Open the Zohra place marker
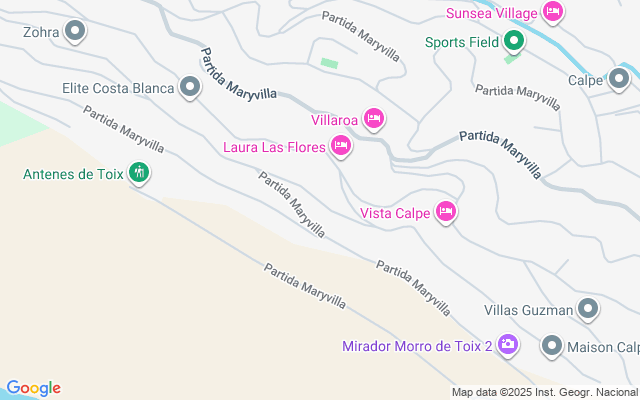 tap(75, 32)
